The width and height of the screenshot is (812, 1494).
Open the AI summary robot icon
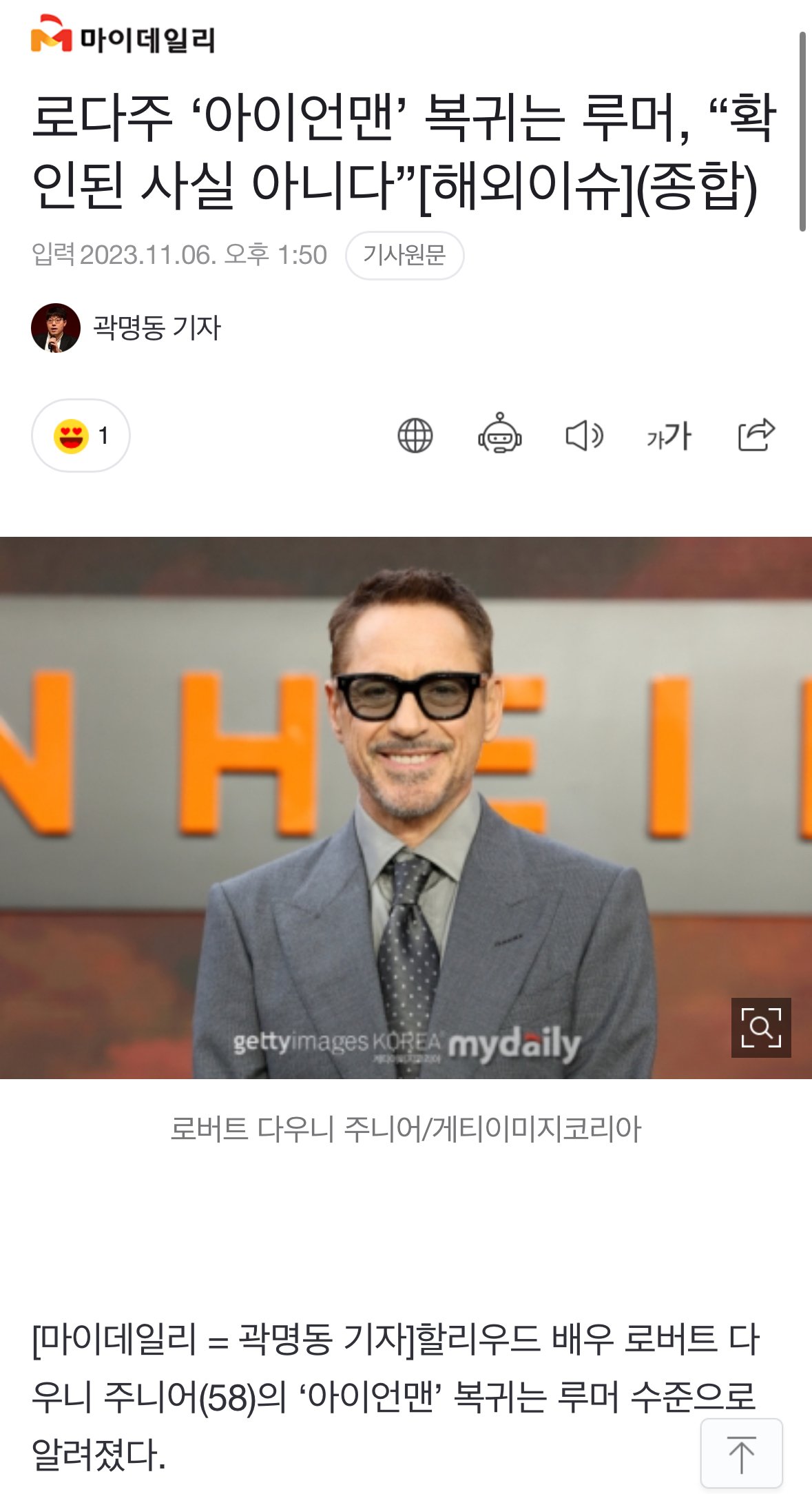(500, 434)
